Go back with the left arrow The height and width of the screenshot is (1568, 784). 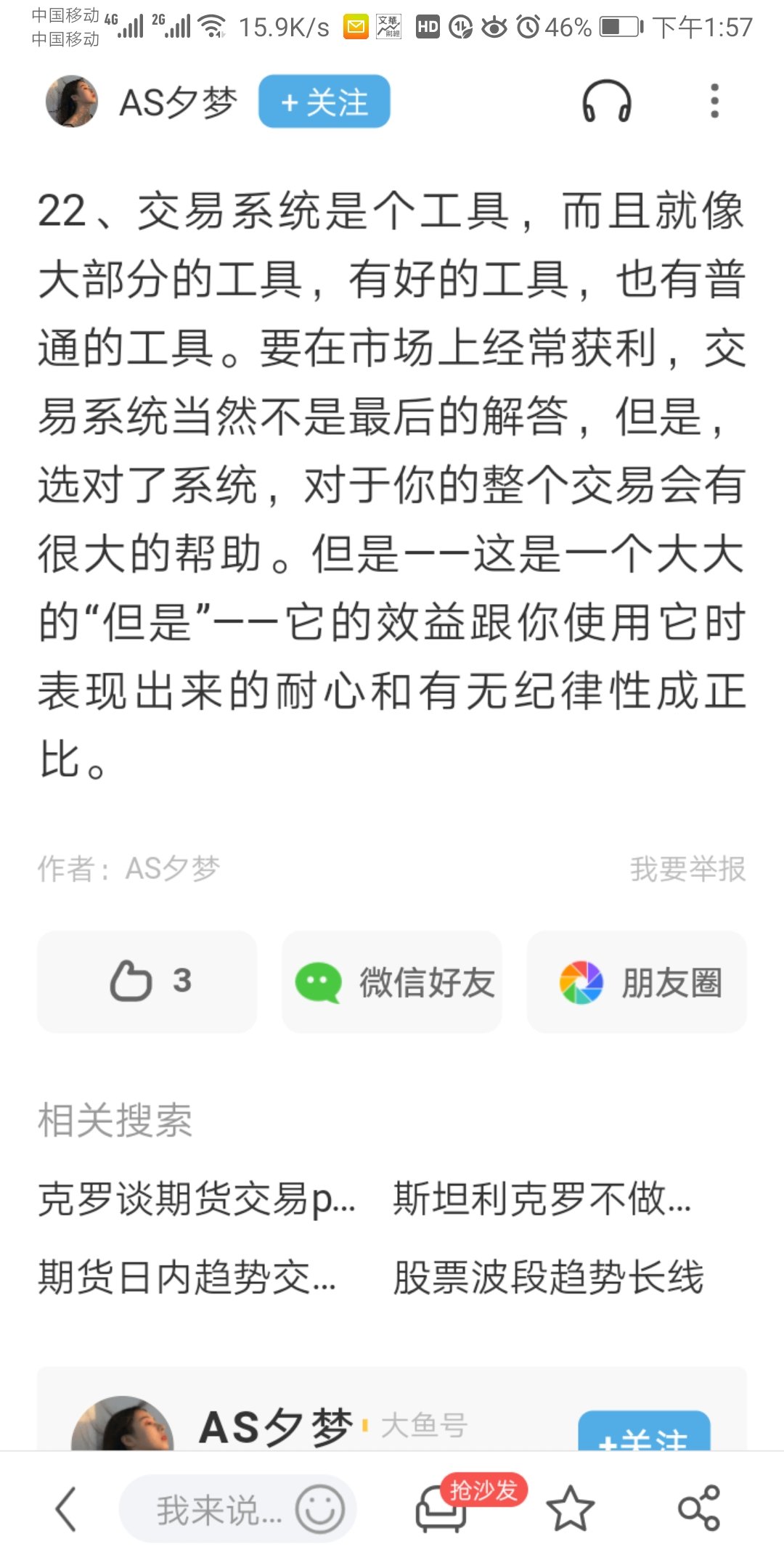click(66, 1508)
